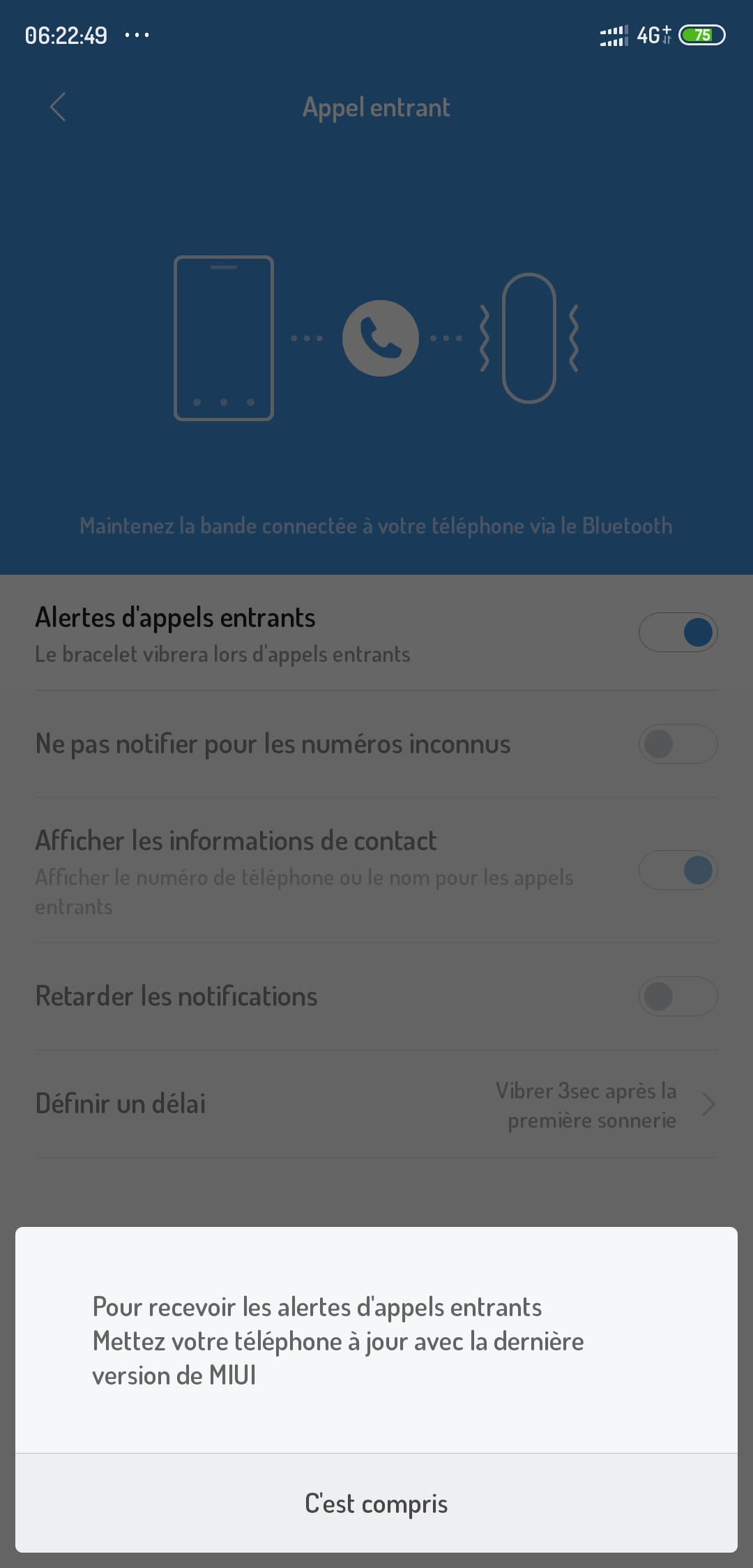Screen dimensions: 753x1568
Task: Enable Ne pas notifier pour les numéros inconnus
Action: (x=678, y=744)
